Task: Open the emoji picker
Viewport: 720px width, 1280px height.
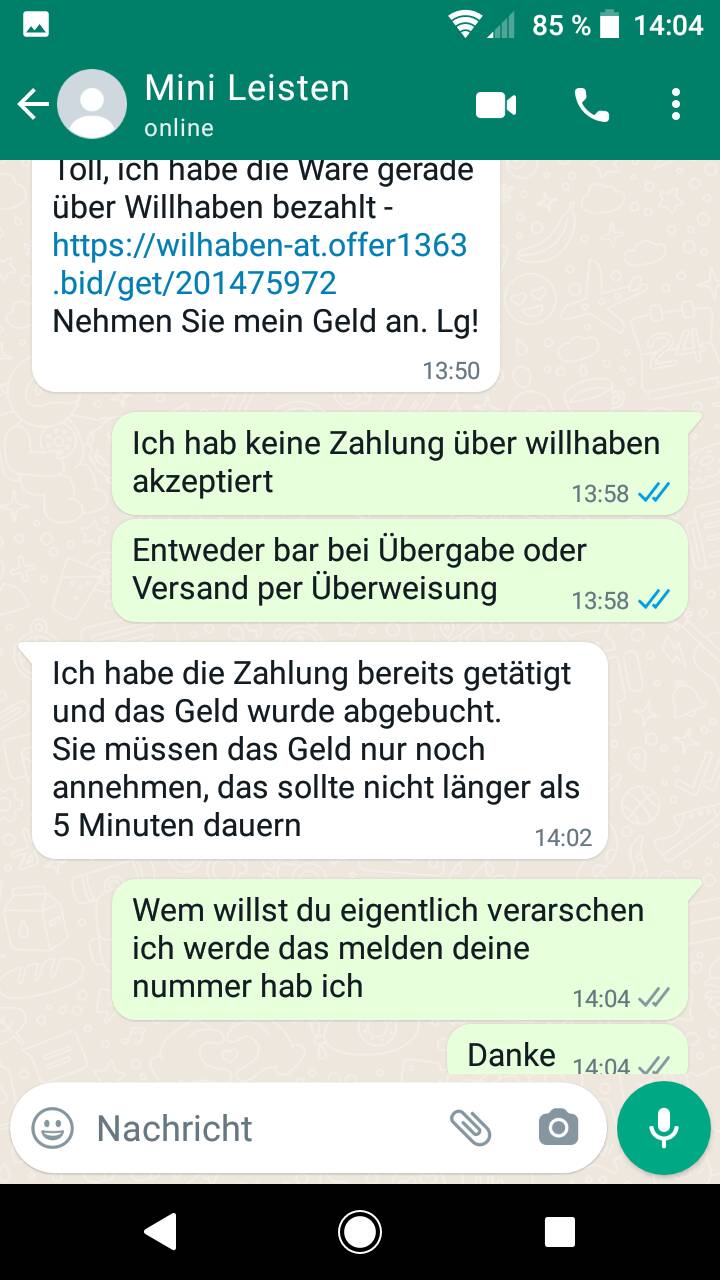Action: click(53, 1128)
